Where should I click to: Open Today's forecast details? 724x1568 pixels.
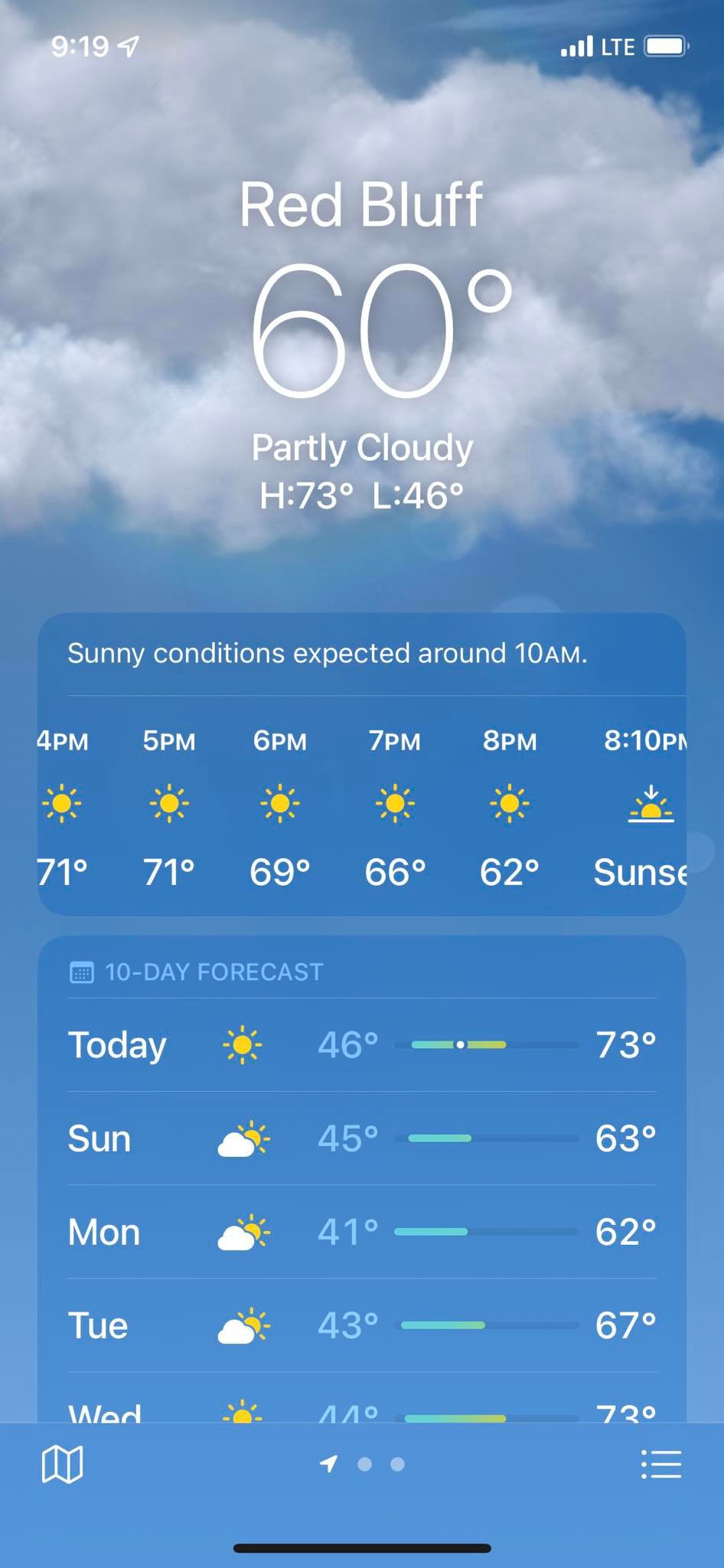tap(361, 1044)
